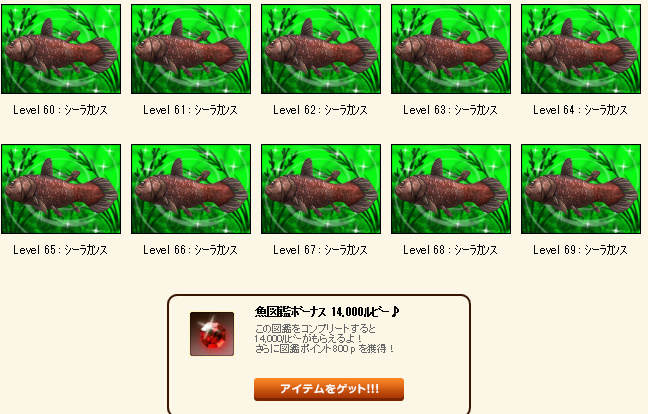Image resolution: width=648 pixels, height=414 pixels.
Task: Open the Level 60 シーラカンス fish tile
Action: point(61,49)
